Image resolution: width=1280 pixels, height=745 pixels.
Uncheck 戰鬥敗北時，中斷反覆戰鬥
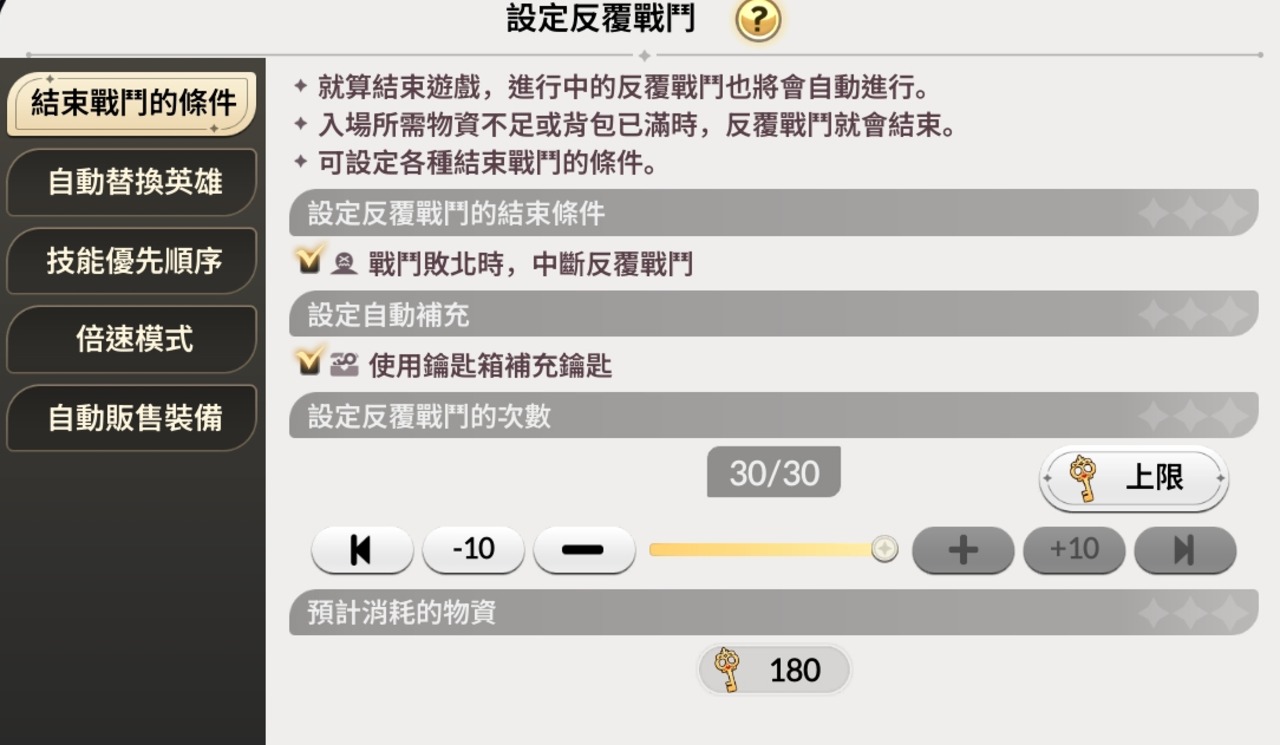(310, 263)
